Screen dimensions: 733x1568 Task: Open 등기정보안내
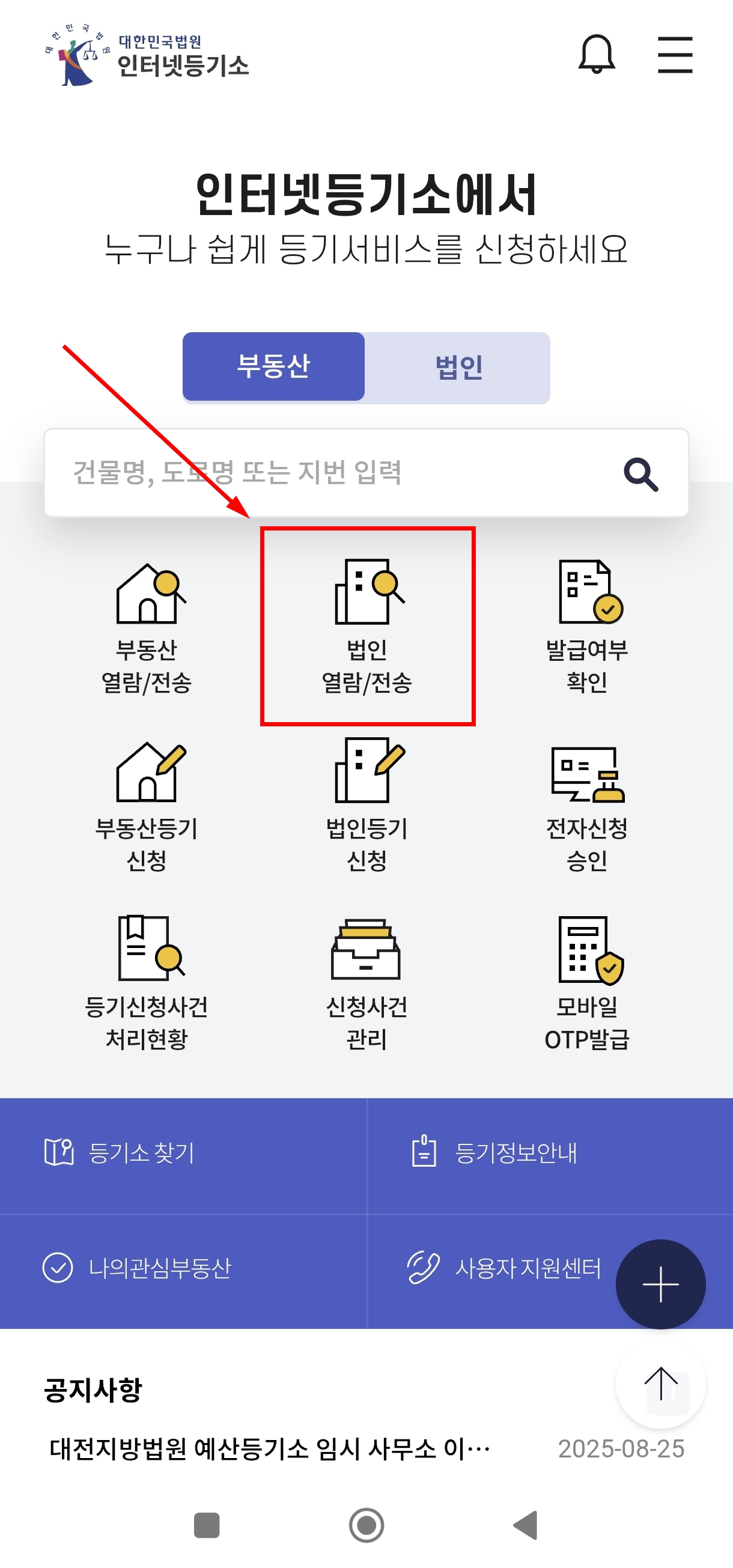coord(516,1152)
